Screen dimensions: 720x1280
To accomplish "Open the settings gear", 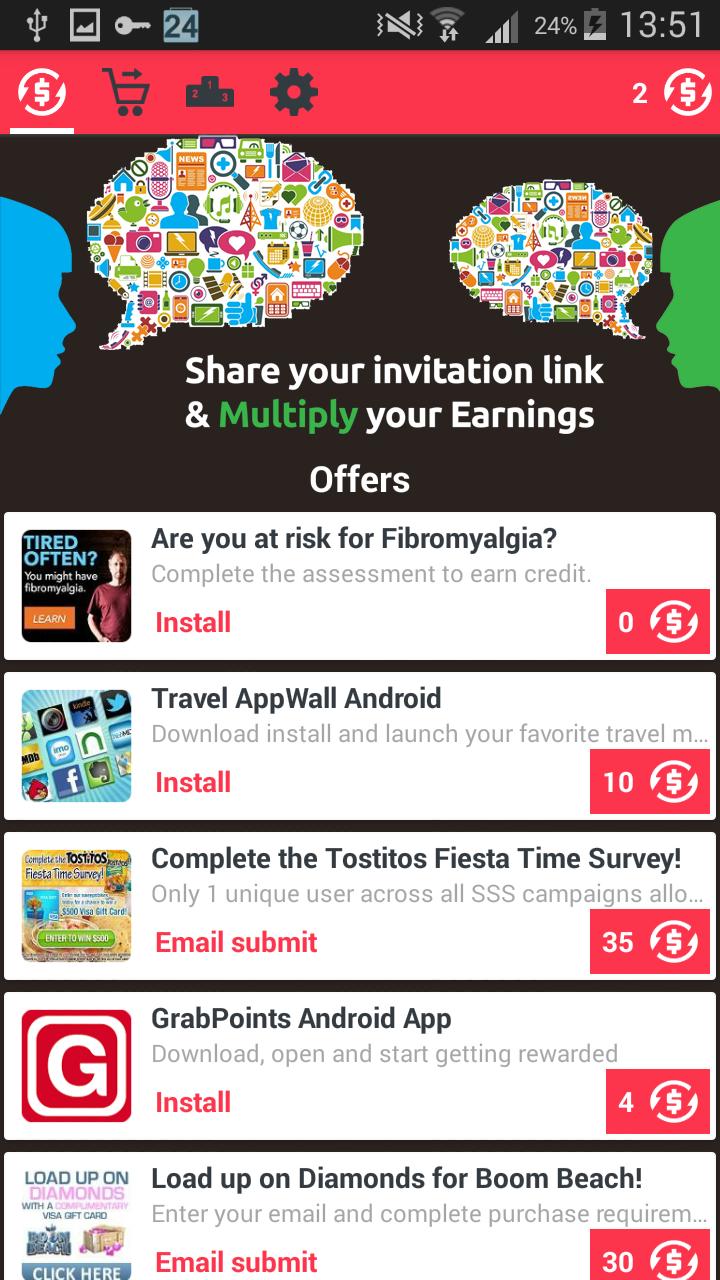I will click(293, 93).
